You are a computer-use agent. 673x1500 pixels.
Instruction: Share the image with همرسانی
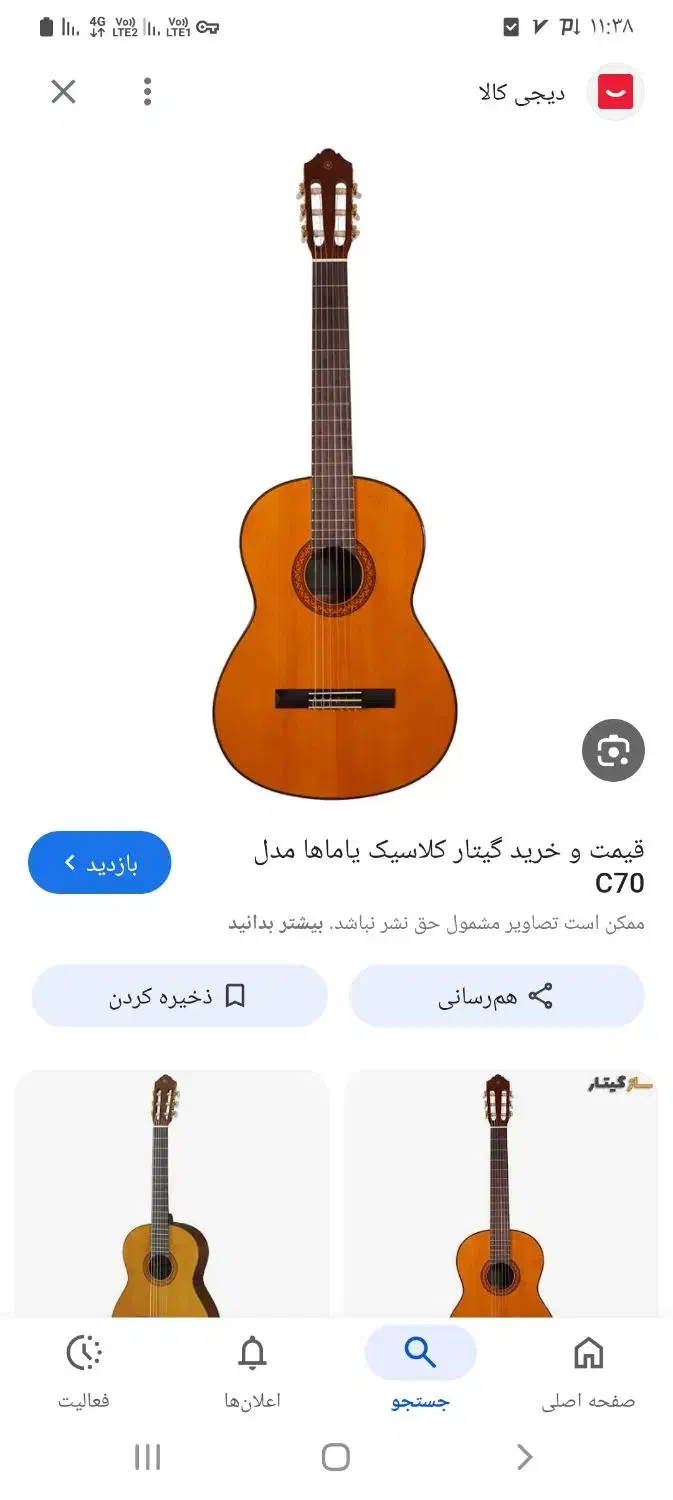[496, 996]
